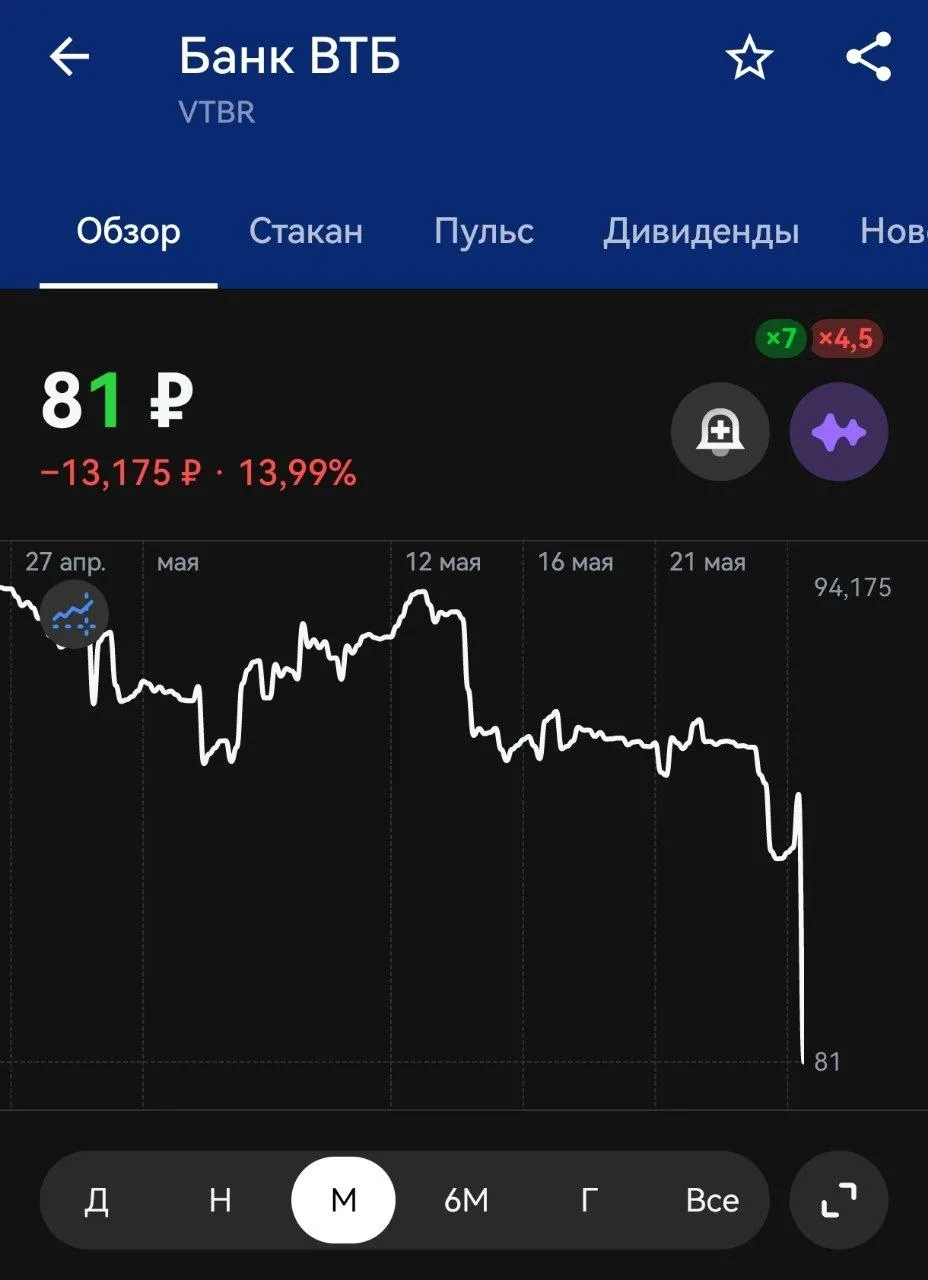
Task: Expand the chart to fullscreen
Action: [839, 1200]
